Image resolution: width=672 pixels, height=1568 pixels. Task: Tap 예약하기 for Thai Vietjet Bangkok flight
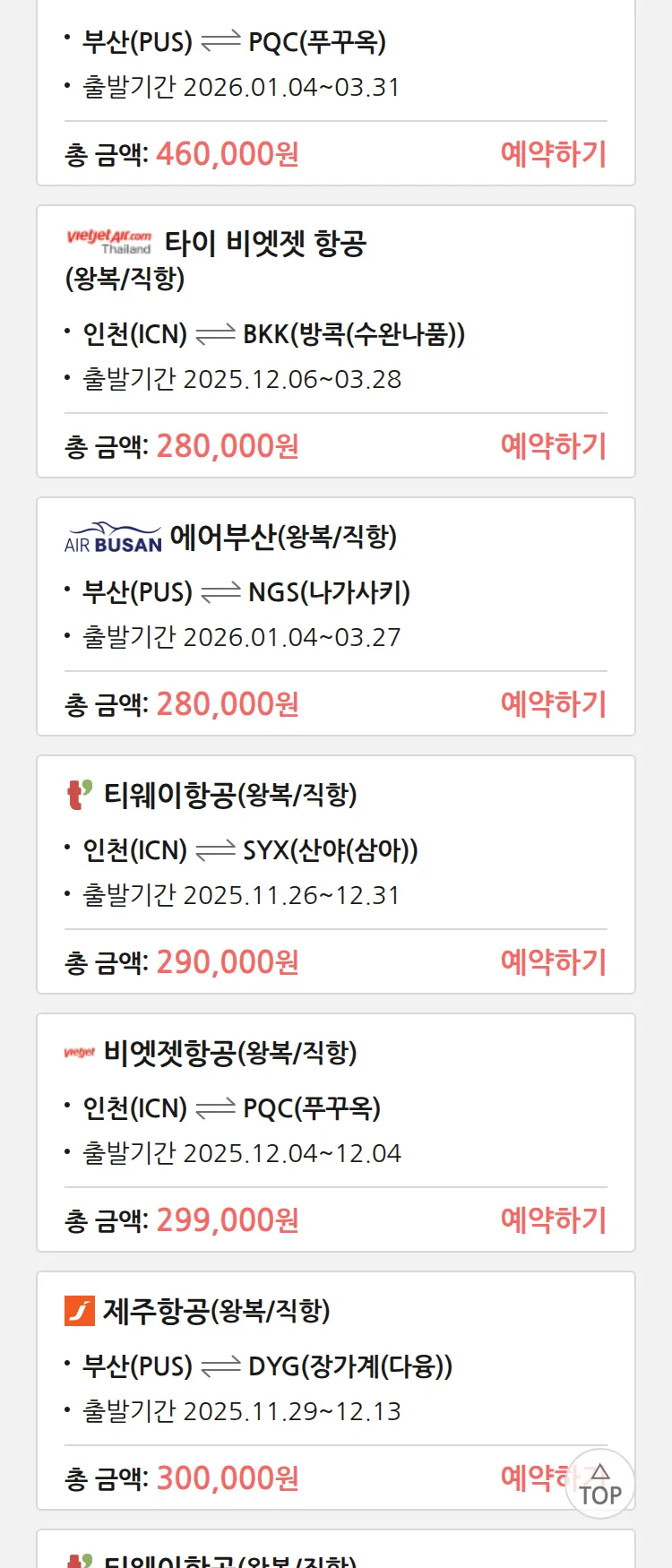point(553,446)
